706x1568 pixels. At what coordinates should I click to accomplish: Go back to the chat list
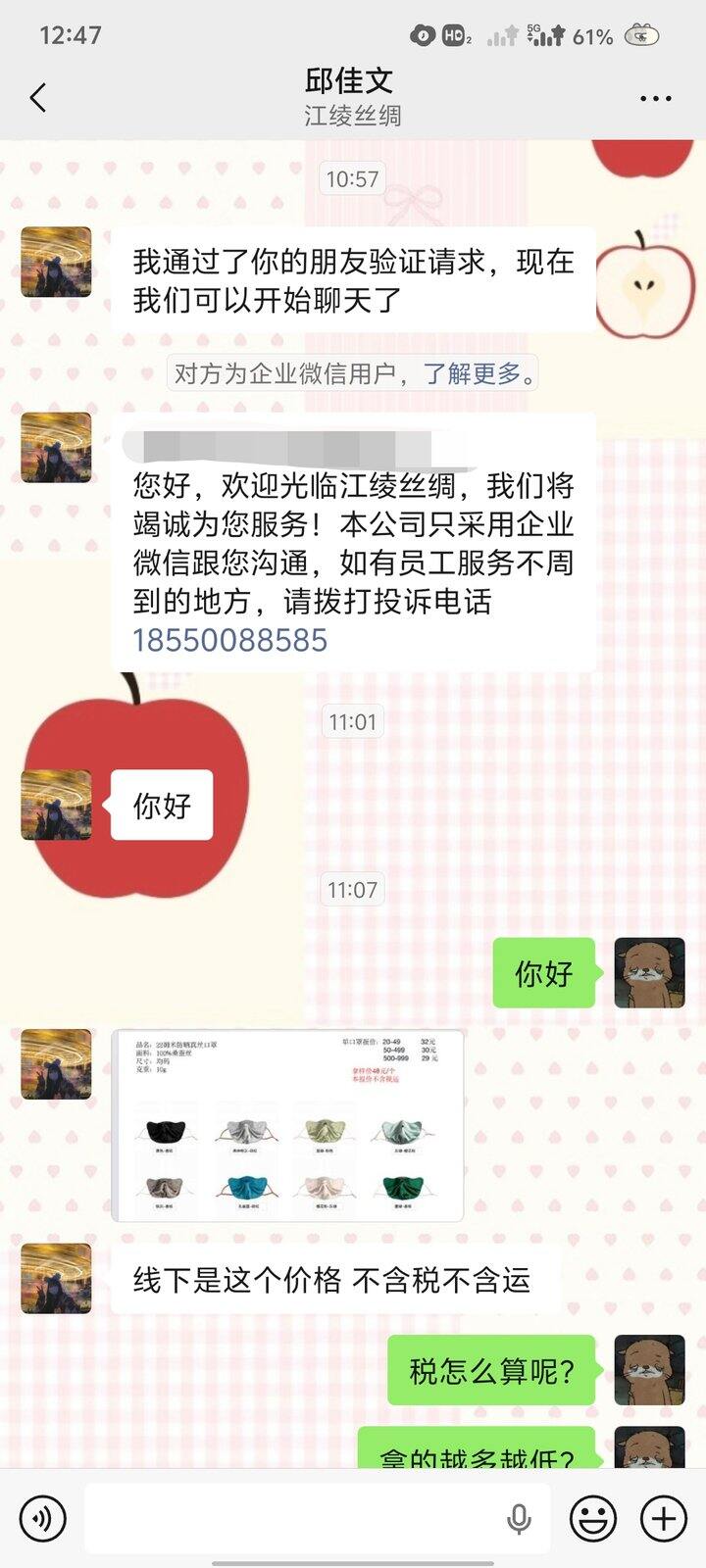tap(38, 97)
